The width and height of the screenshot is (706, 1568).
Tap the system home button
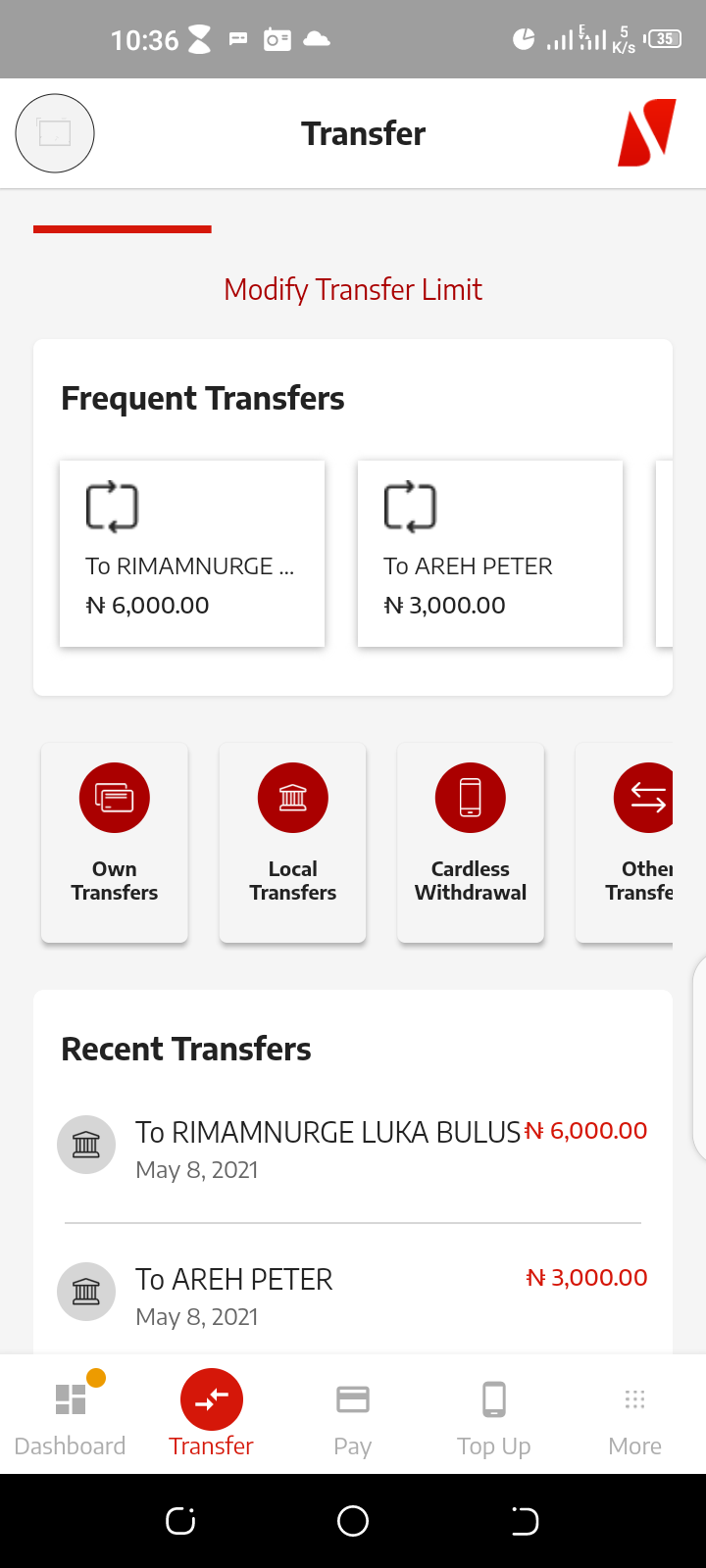point(353,1521)
